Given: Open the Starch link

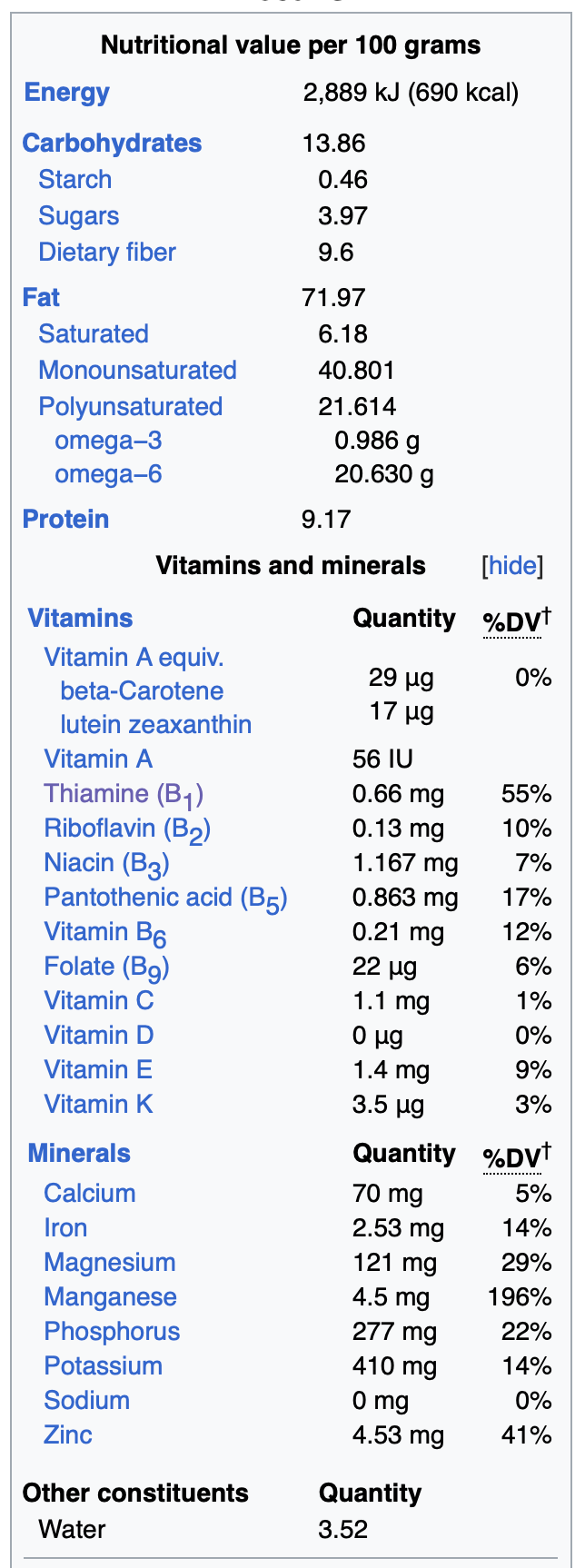Looking at the screenshot, I should [x=74, y=180].
